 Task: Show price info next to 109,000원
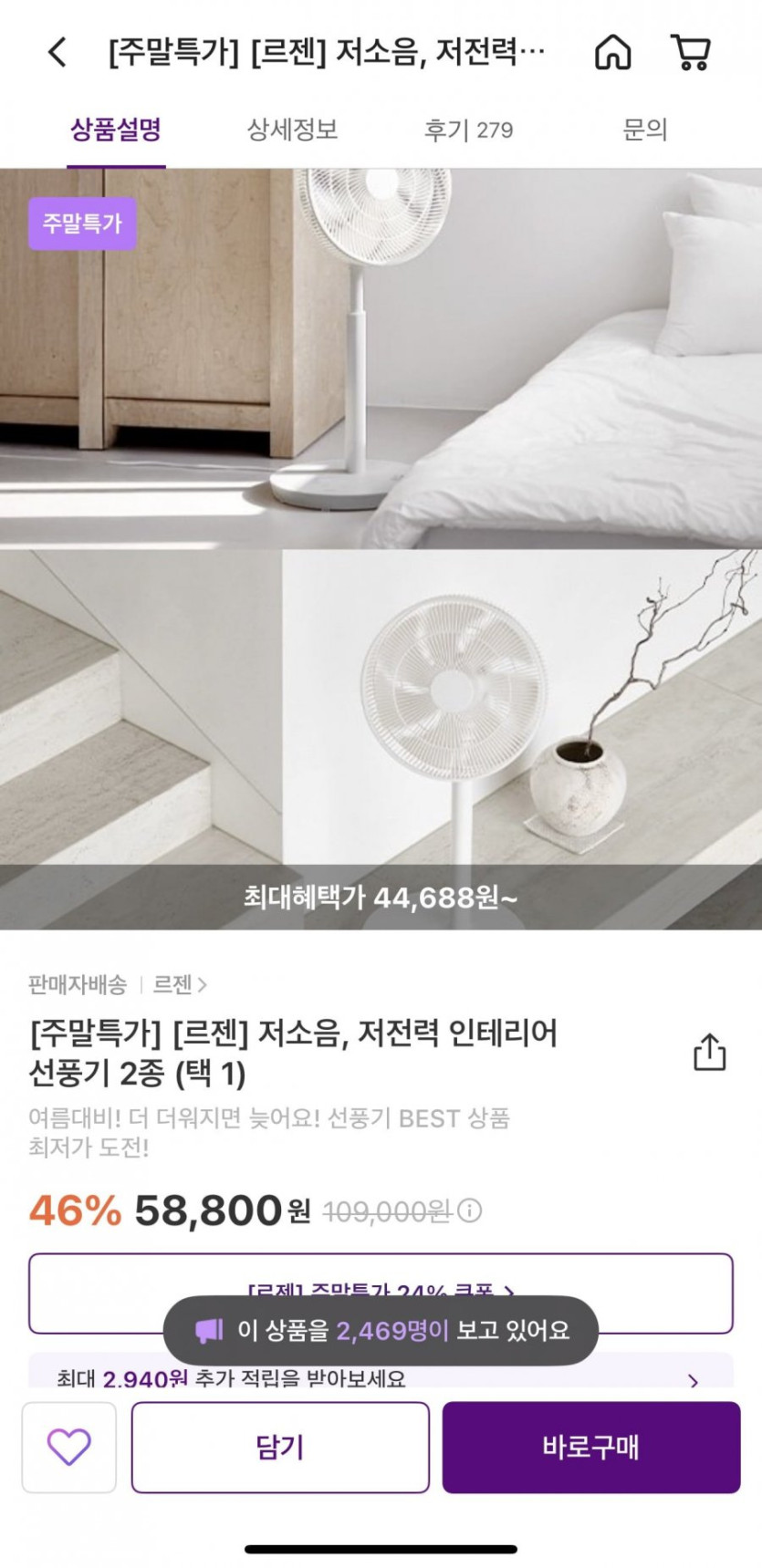(470, 1210)
